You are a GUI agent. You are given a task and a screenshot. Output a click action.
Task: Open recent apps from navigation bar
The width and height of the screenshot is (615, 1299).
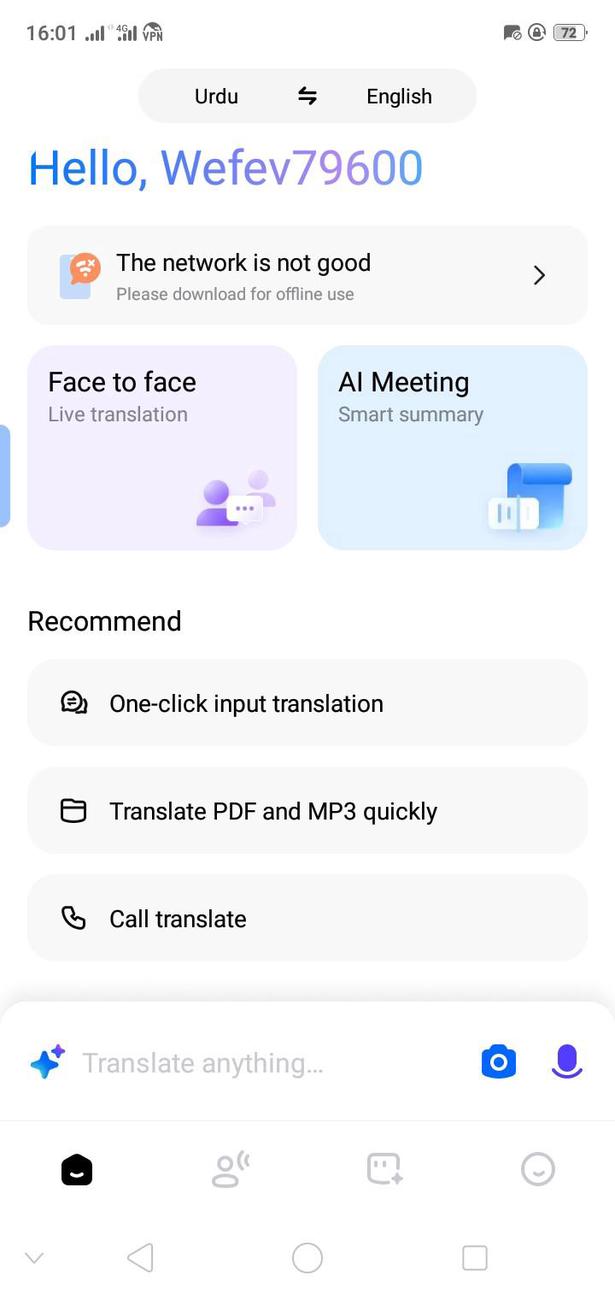point(474,1257)
